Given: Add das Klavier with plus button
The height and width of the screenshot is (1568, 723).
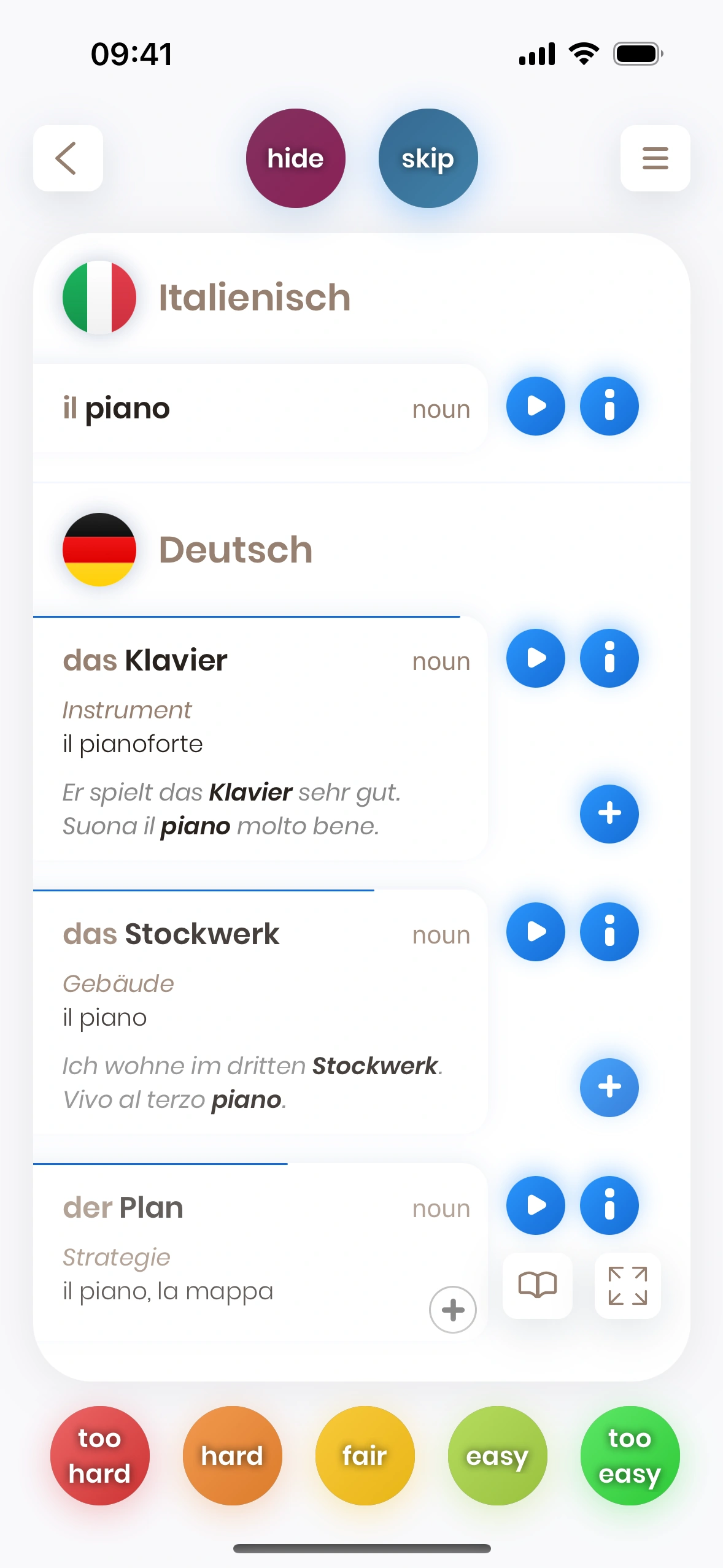Looking at the screenshot, I should coord(609,813).
